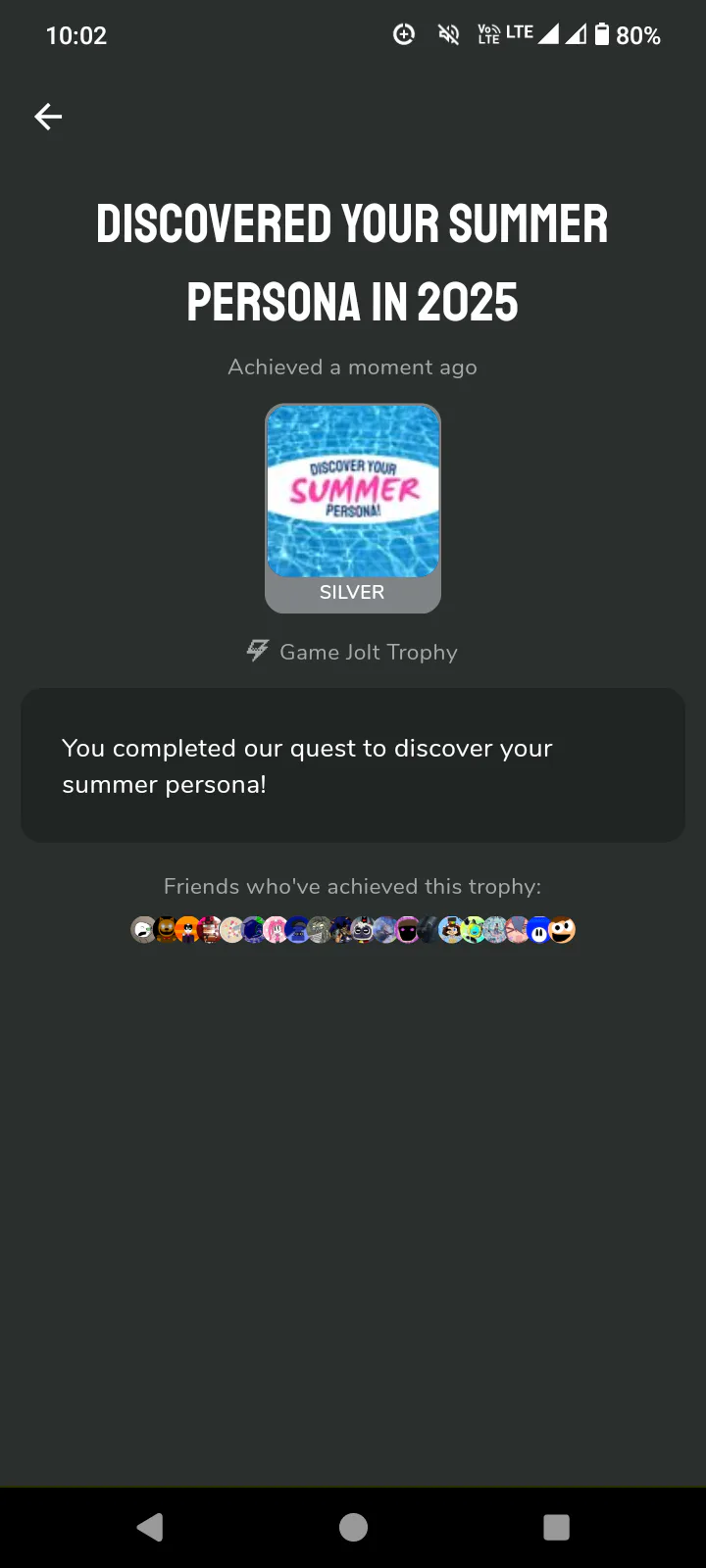Open the row of friends' avatars
706x1568 pixels.
(x=353, y=929)
